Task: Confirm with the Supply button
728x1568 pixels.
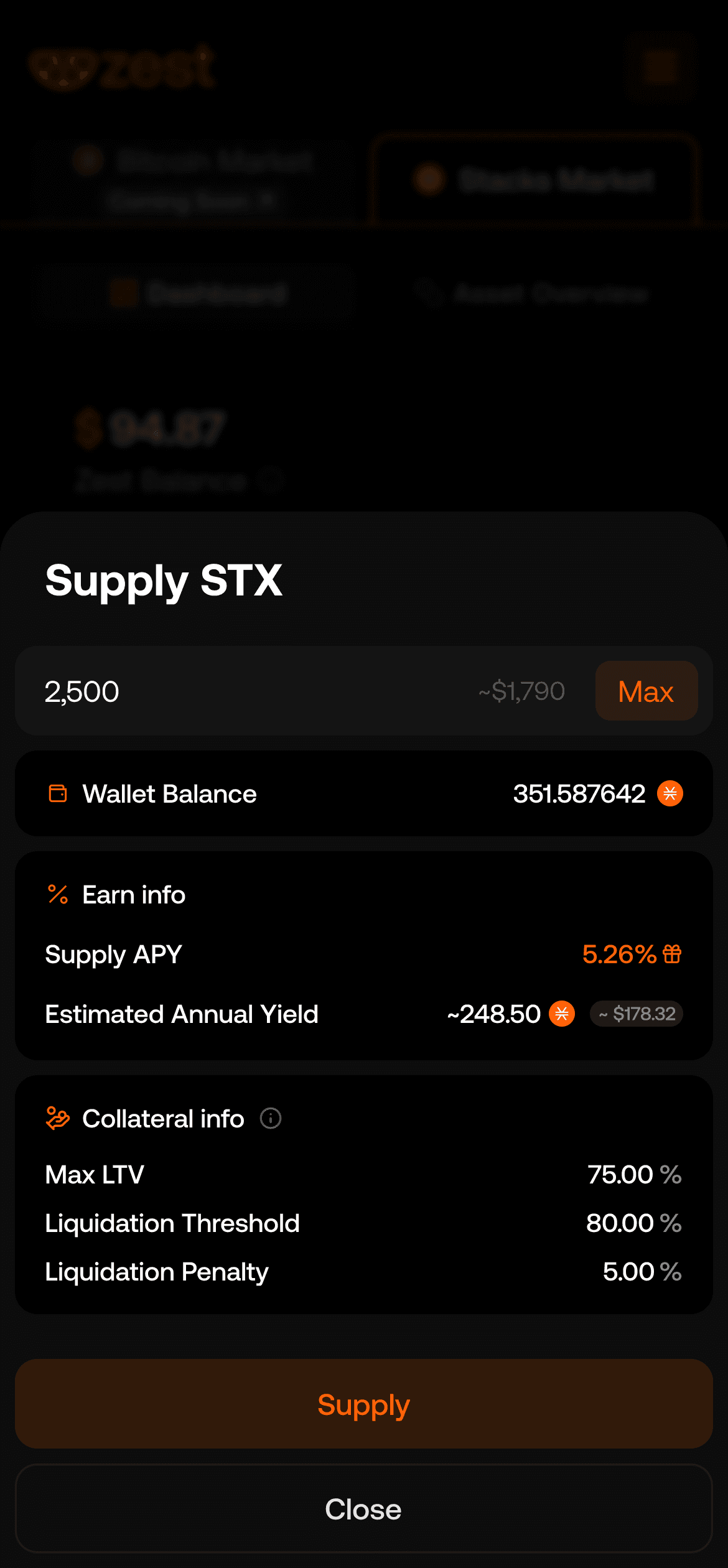Action: point(364,1404)
